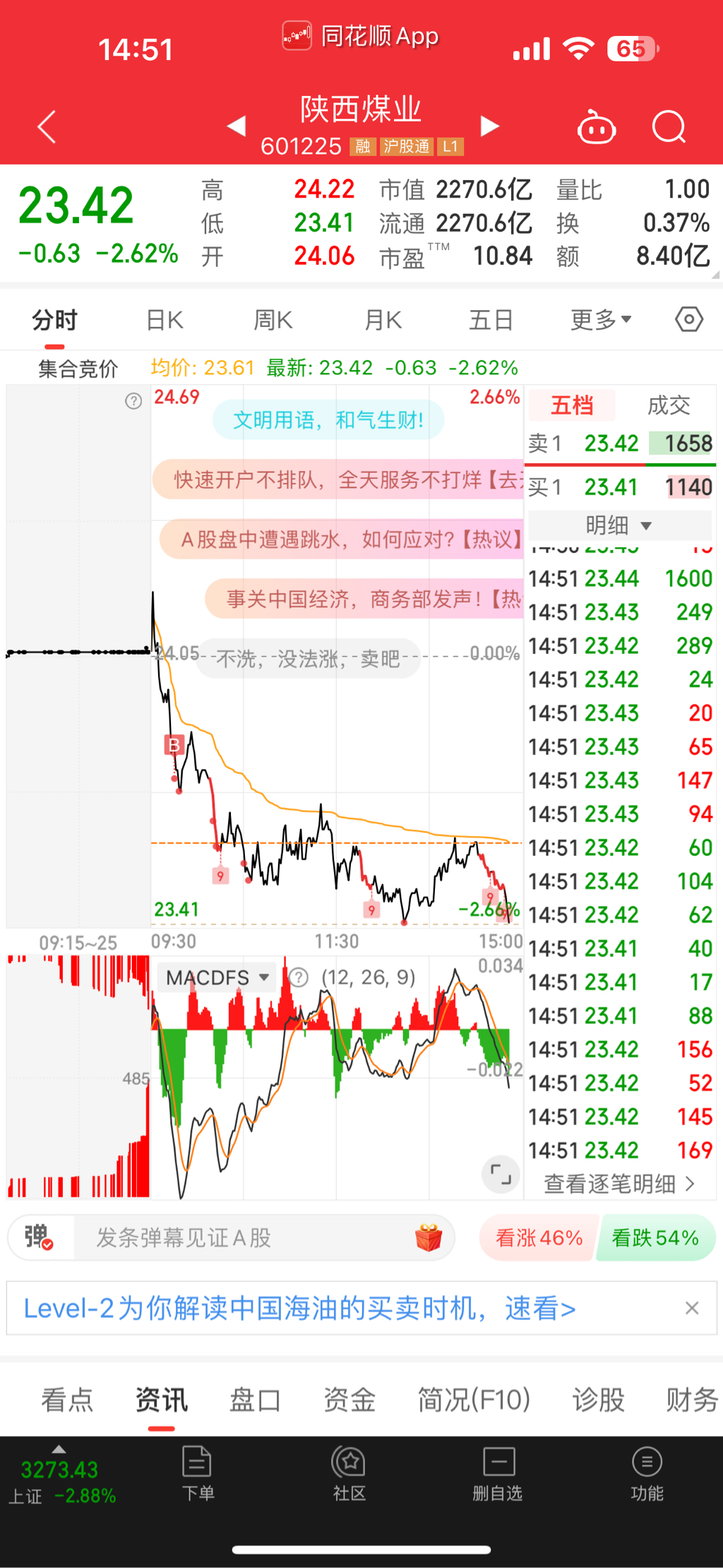Switch to the 资金 tab
The image size is (723, 1568).
pyautogui.click(x=349, y=1399)
